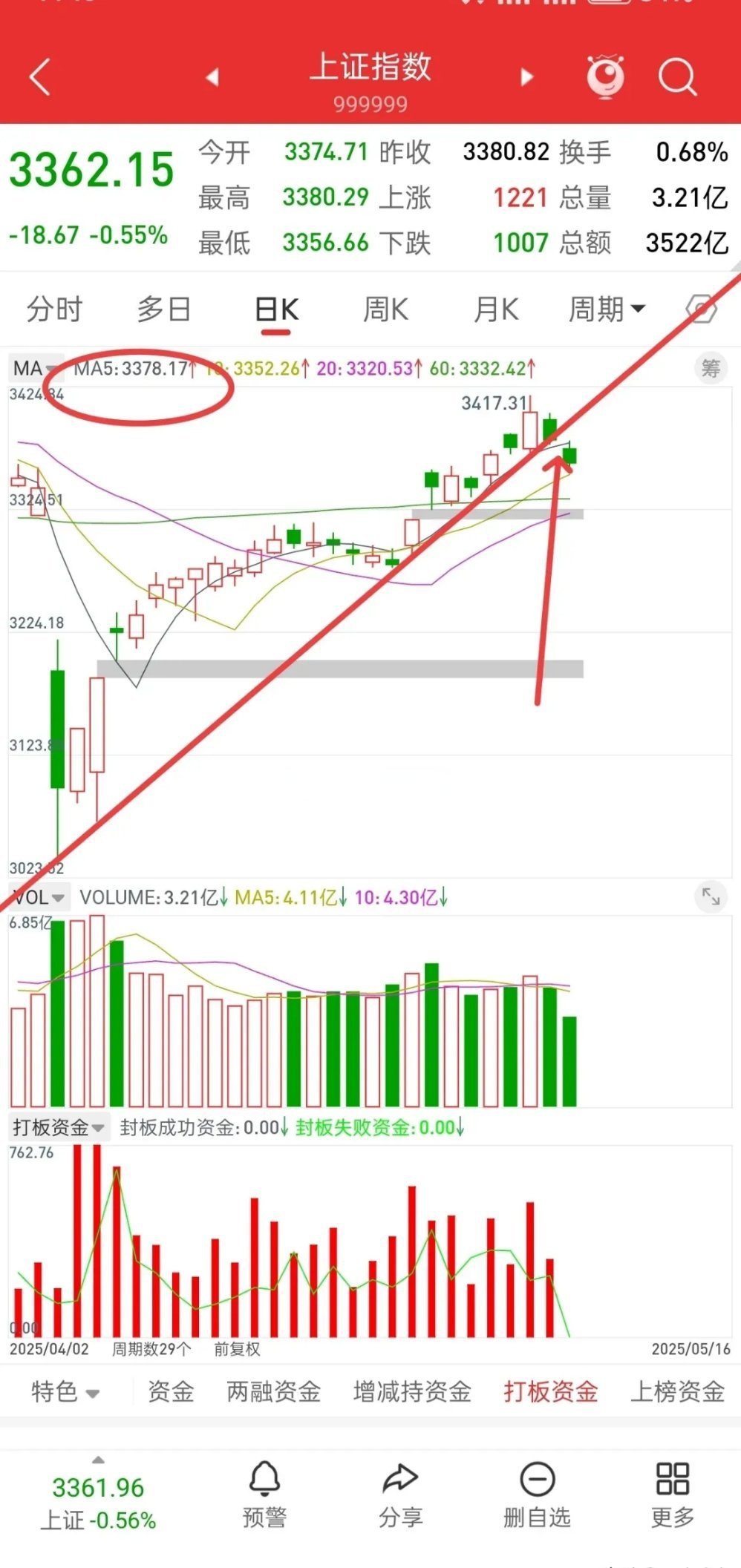Change the VOL indicator dropdown

tap(39, 898)
